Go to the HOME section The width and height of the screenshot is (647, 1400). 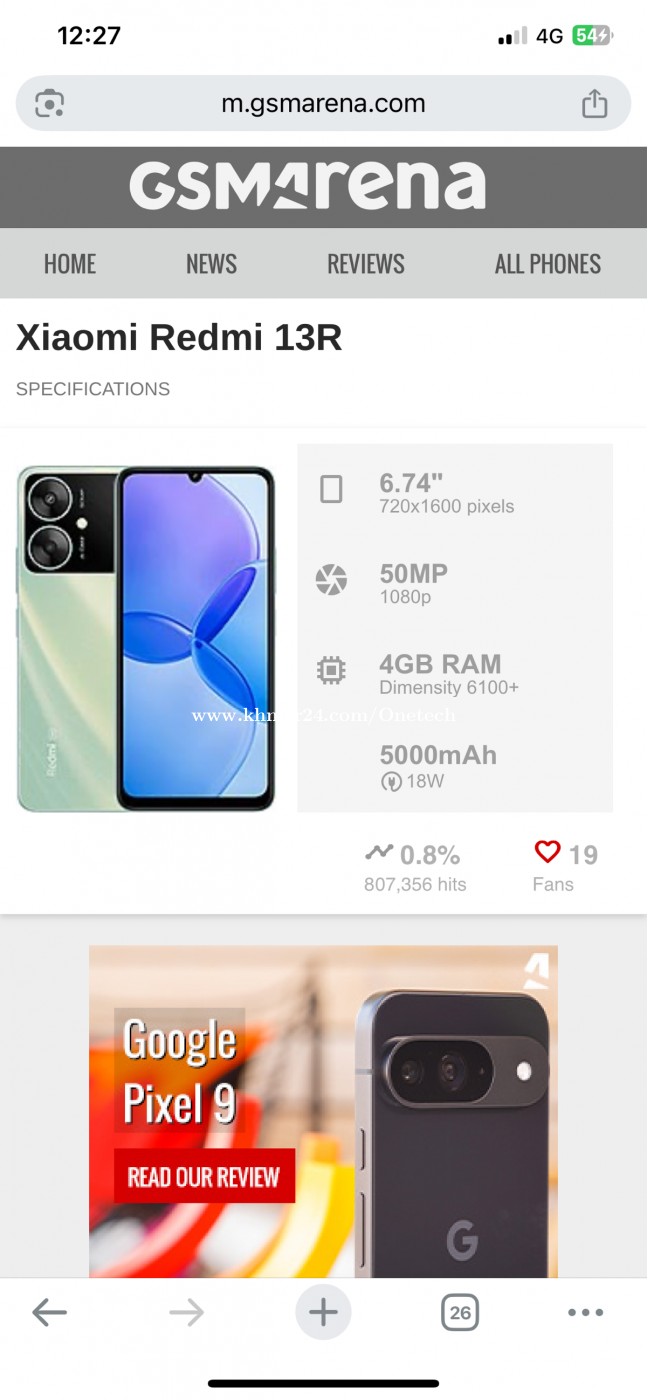70,264
